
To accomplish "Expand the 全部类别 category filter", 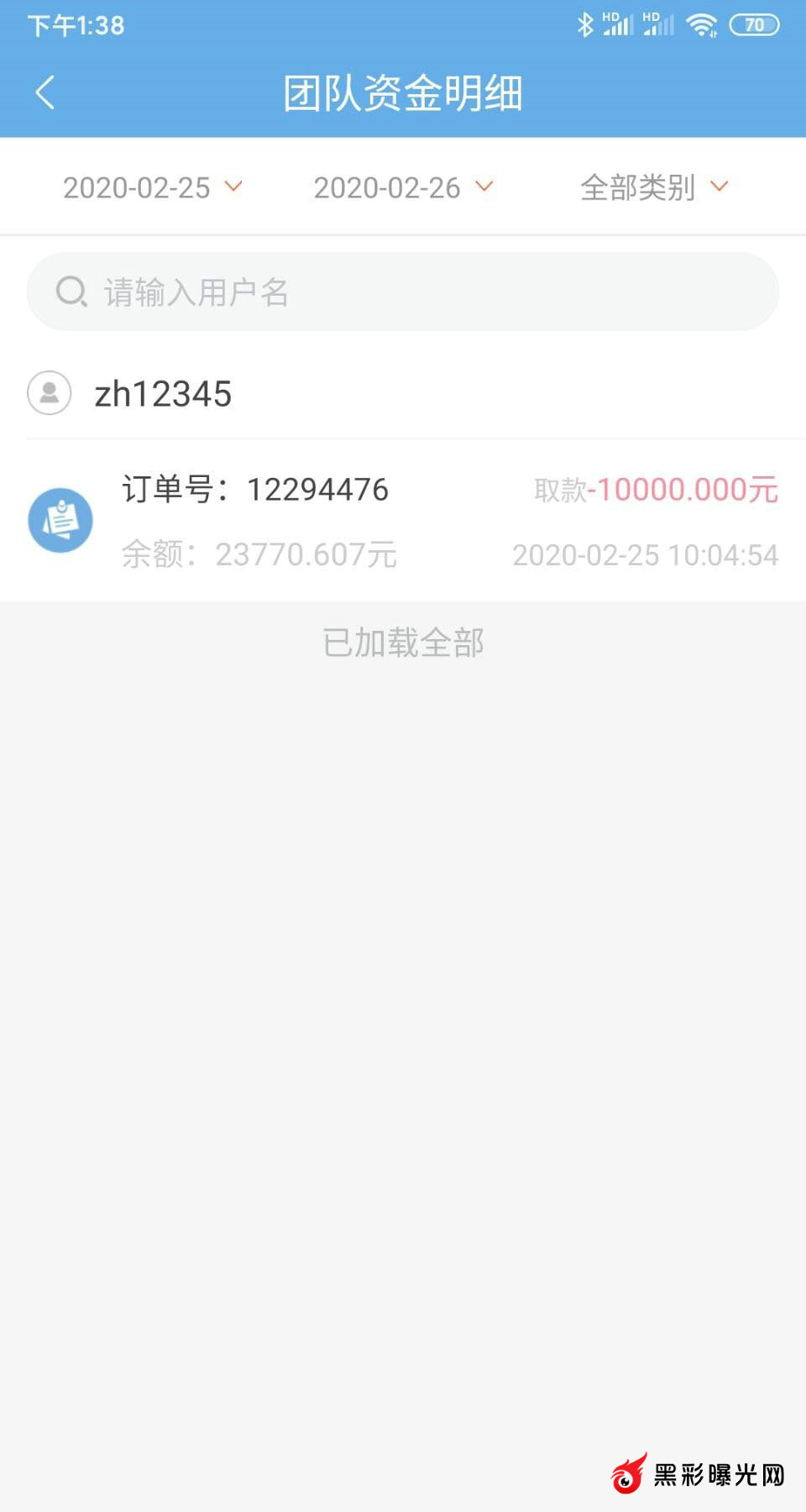I will [x=653, y=187].
